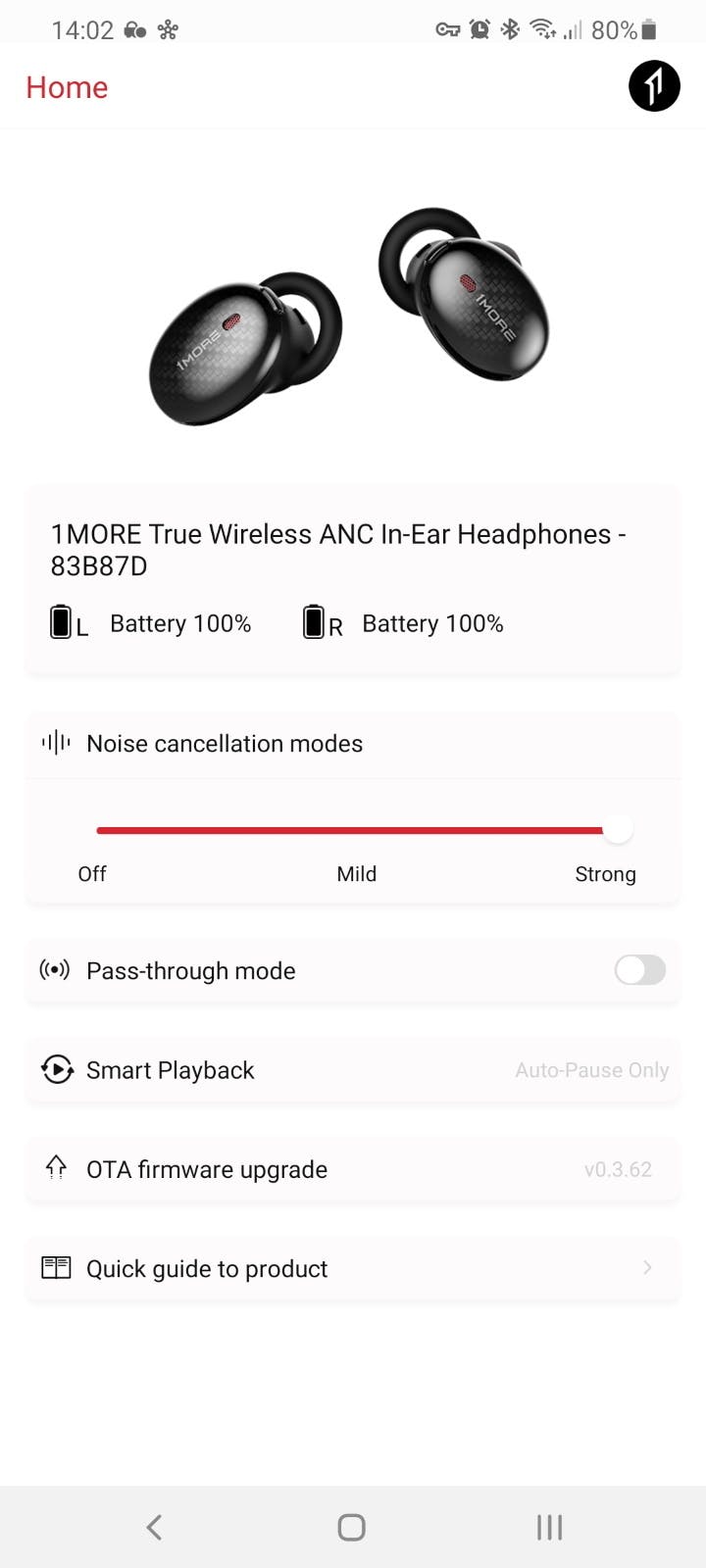The height and width of the screenshot is (1568, 706).
Task: Open Smart Playback settings
Action: tap(353, 1070)
